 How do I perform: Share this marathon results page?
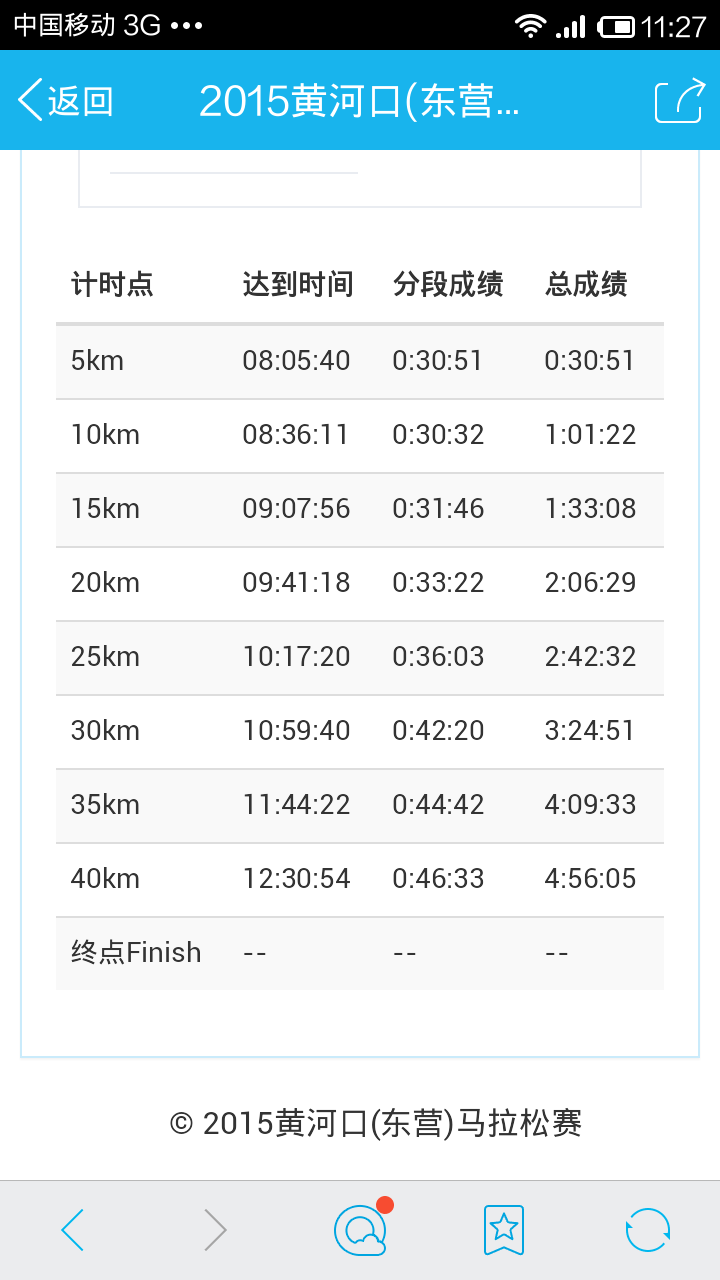click(x=679, y=101)
